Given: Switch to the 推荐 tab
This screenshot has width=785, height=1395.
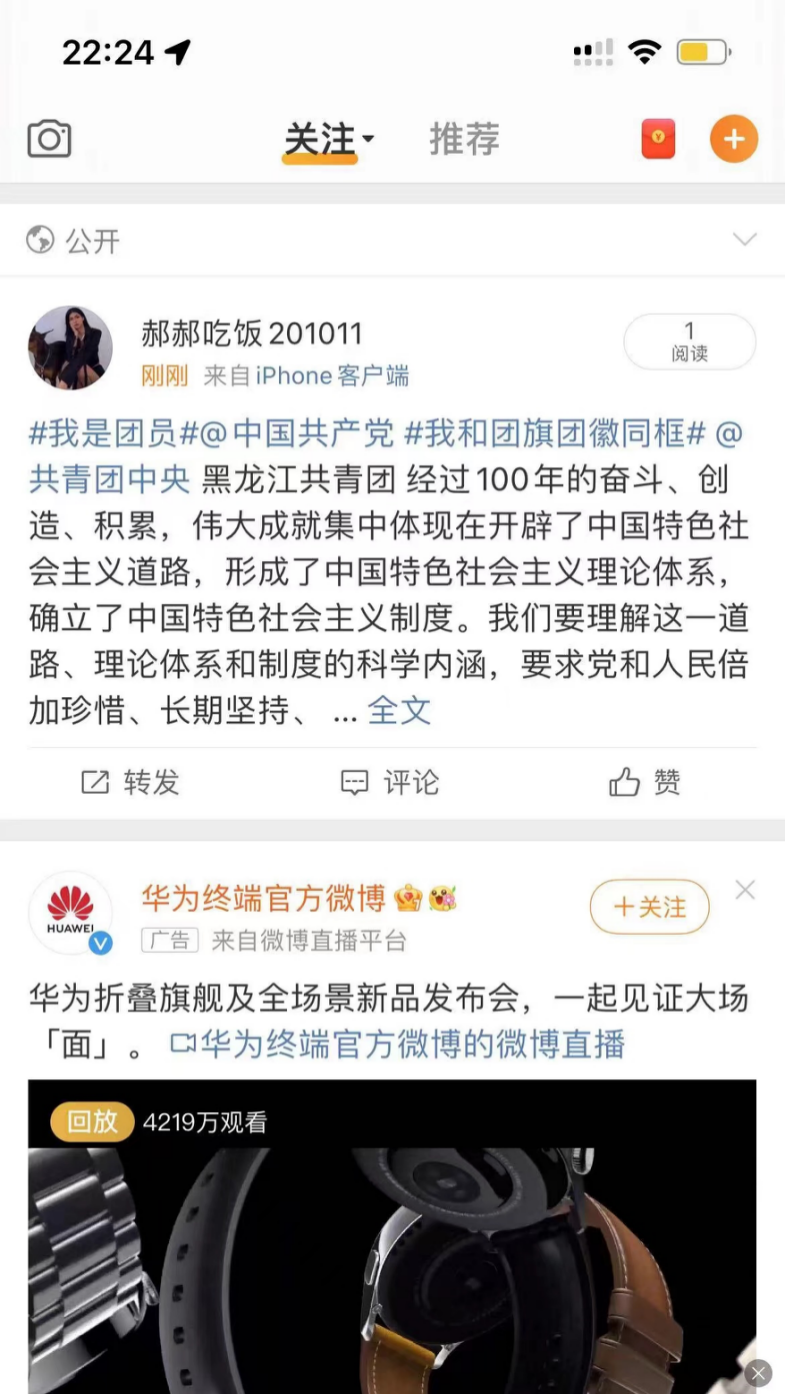Looking at the screenshot, I should (x=464, y=139).
